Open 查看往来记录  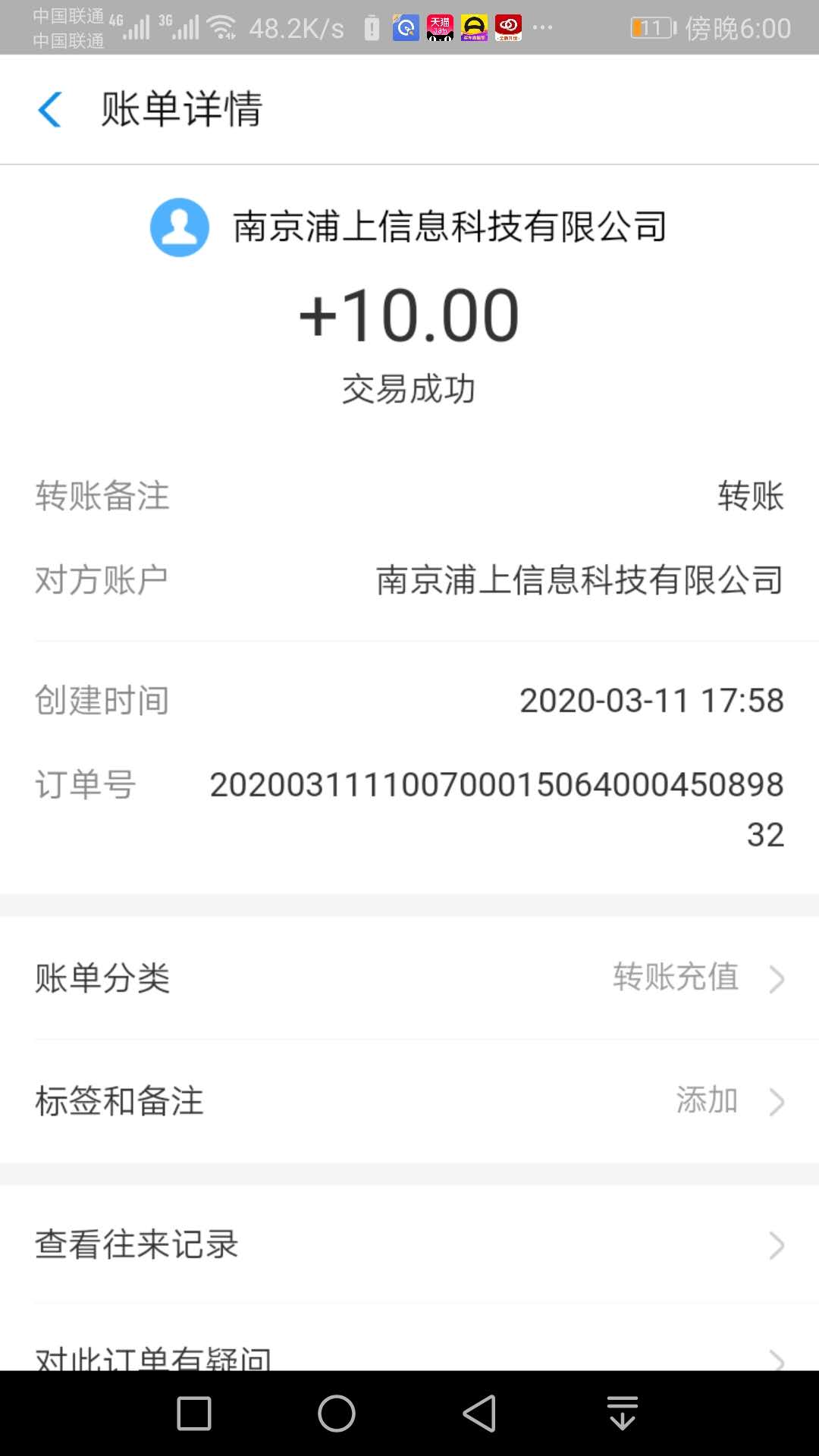pyautogui.click(x=409, y=1245)
